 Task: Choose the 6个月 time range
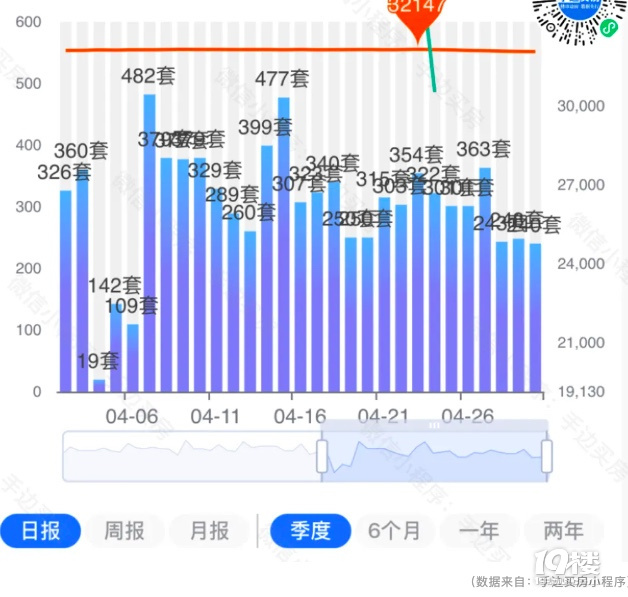[394, 530]
